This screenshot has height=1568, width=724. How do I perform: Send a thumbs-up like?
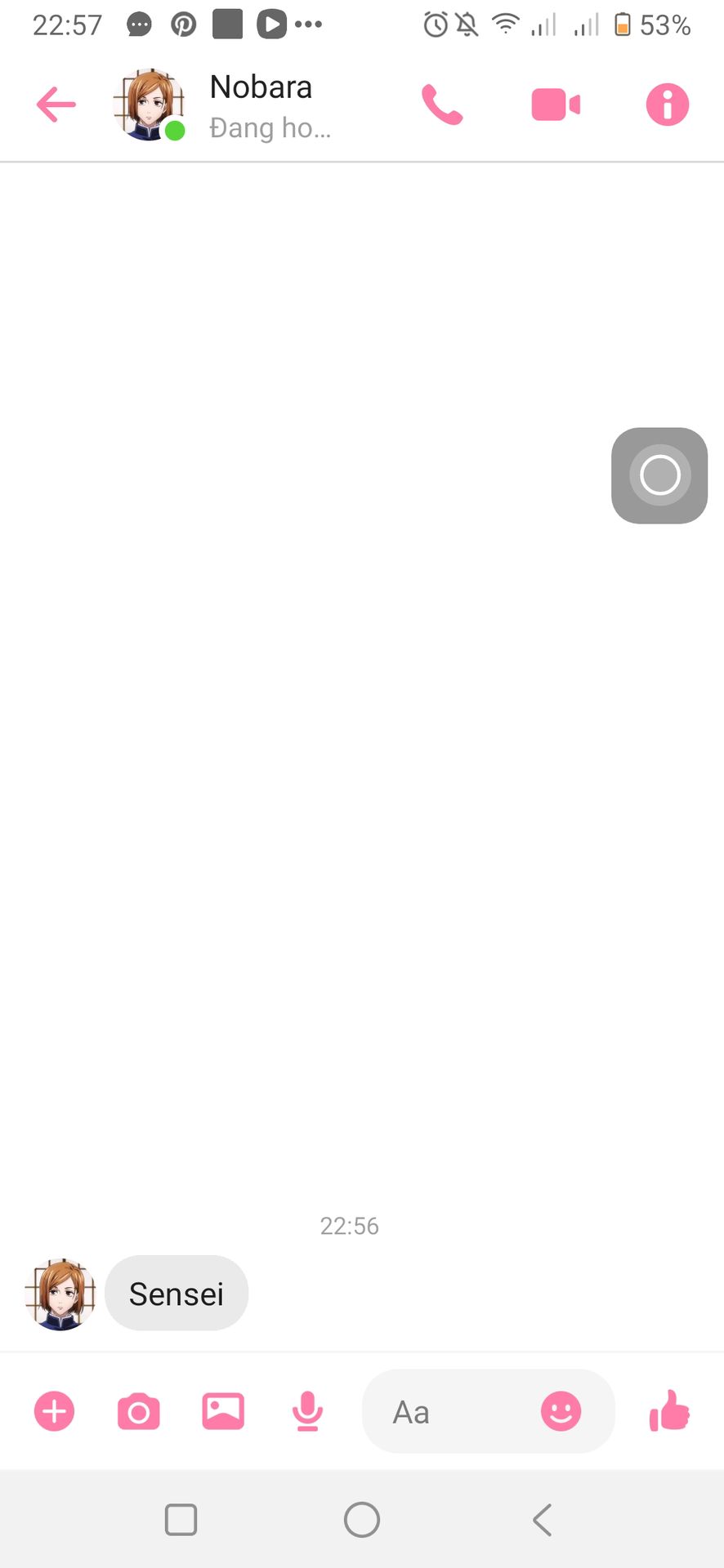(x=669, y=1410)
